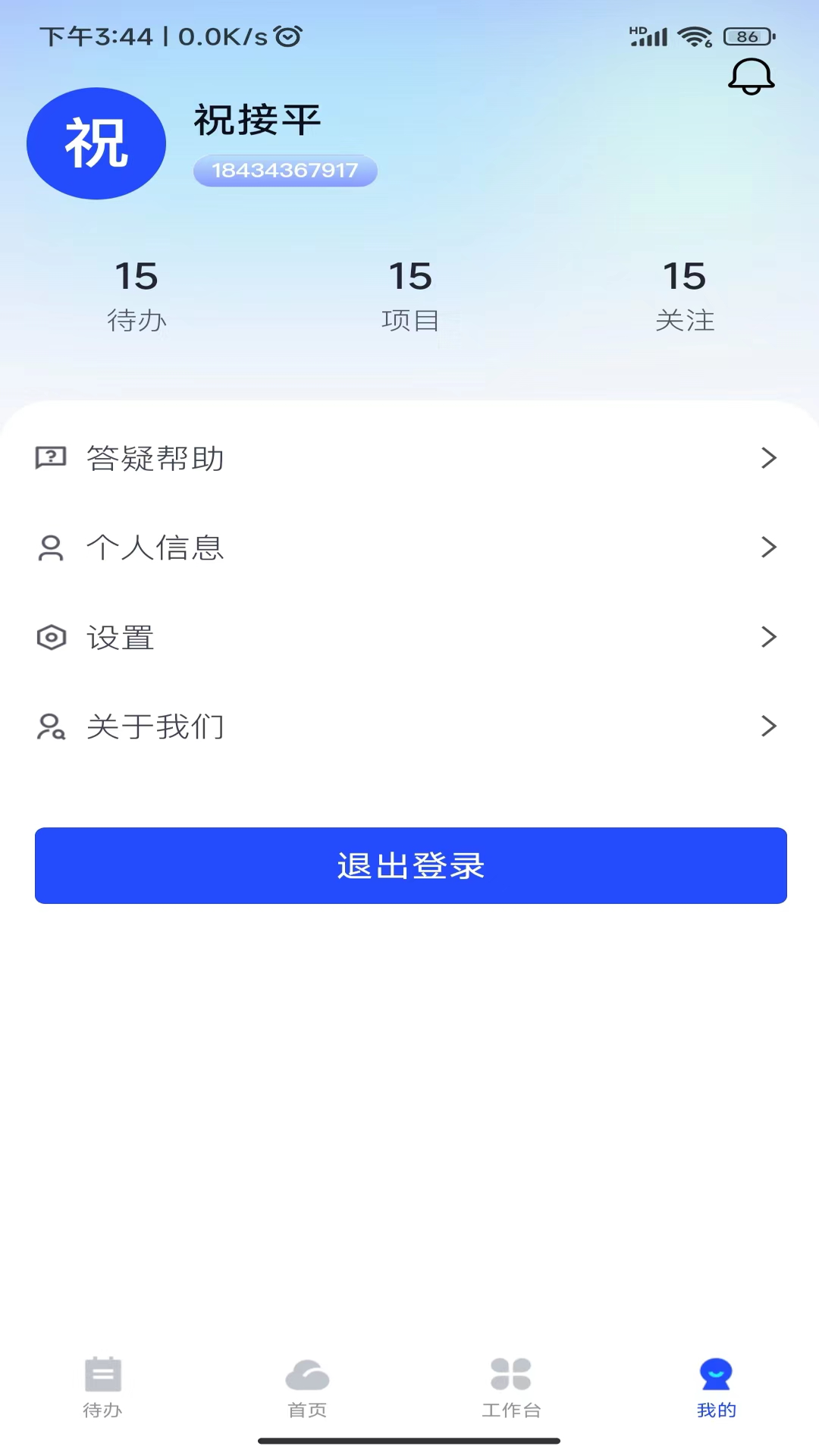819x1456 pixels.
Task: Tap the phone number badge 18434367917
Action: coord(285,171)
